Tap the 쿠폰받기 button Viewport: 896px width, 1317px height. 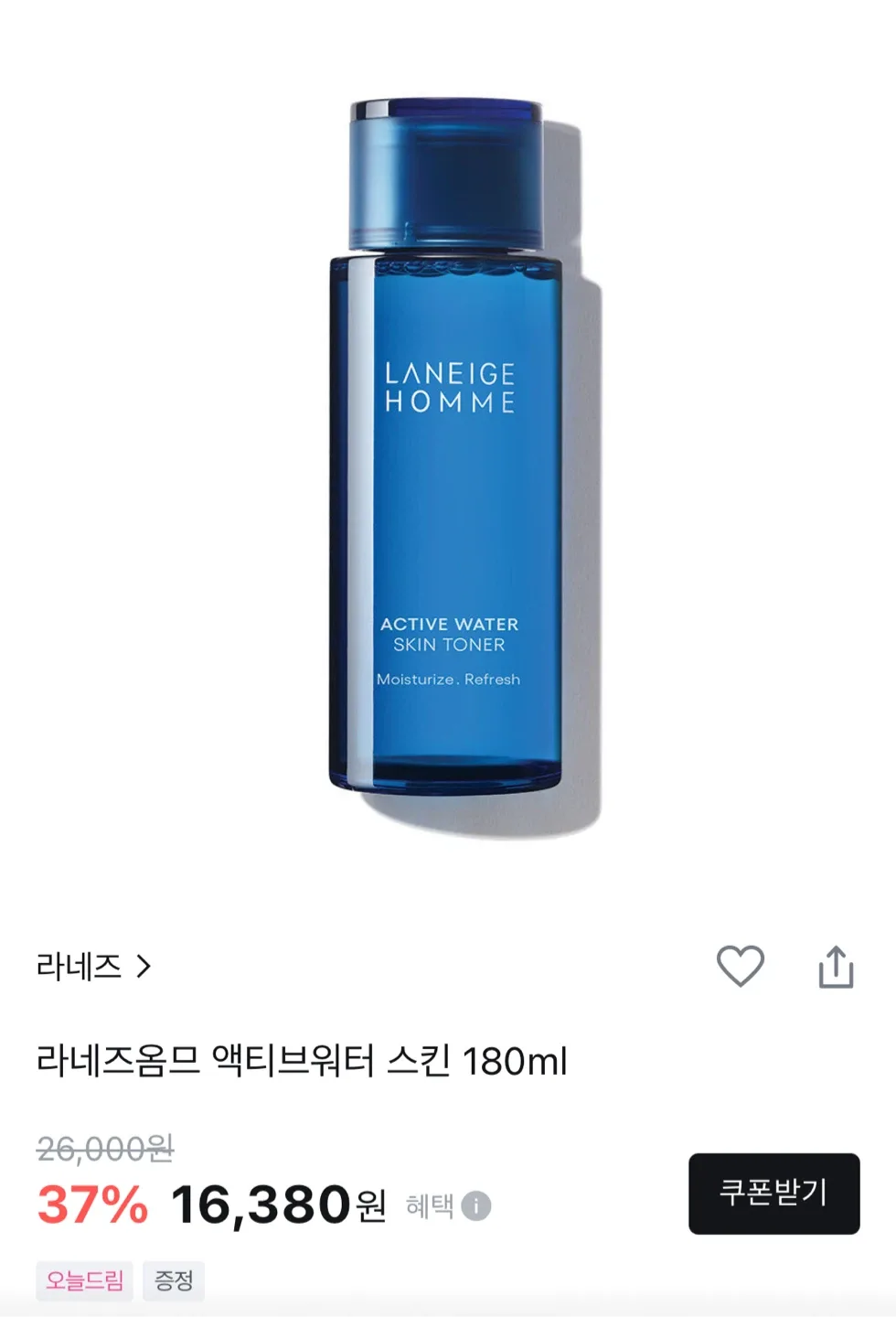pyautogui.click(x=773, y=1193)
